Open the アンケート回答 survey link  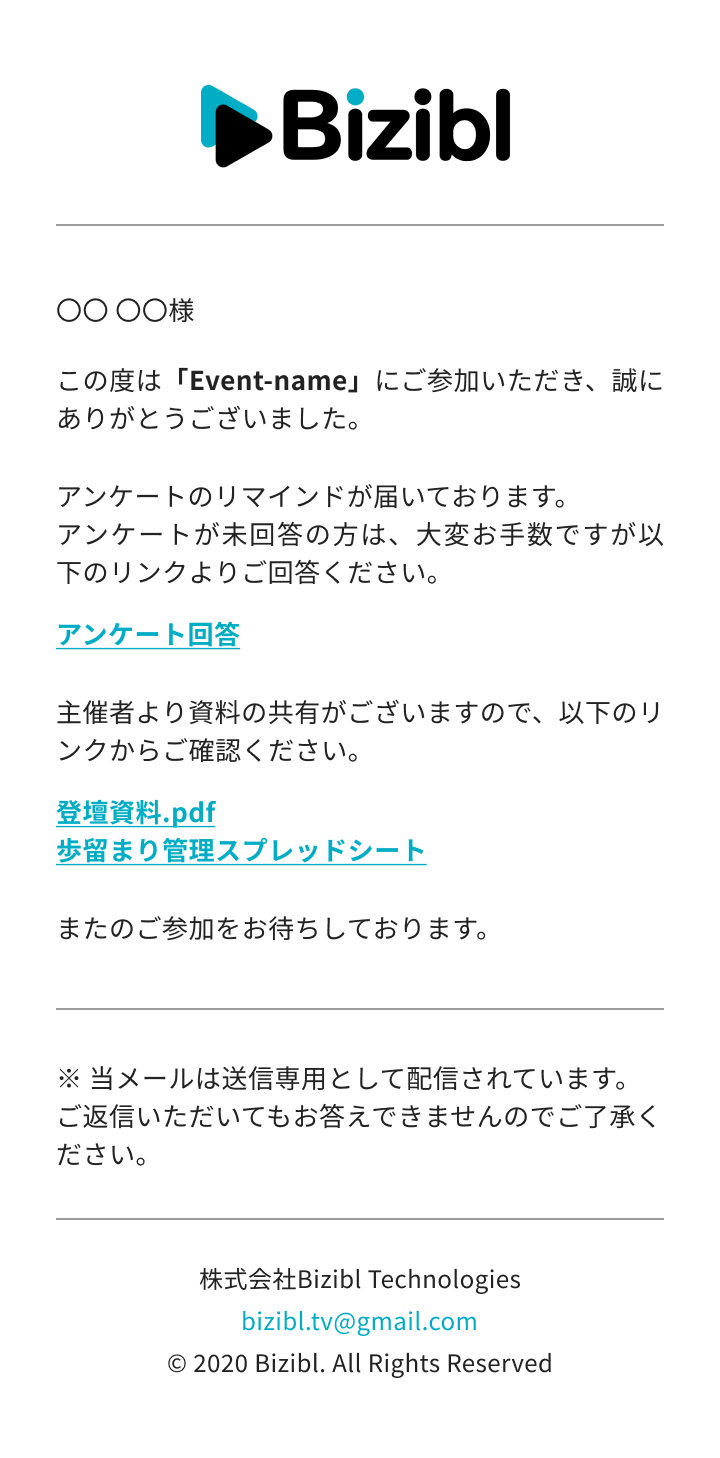148,634
